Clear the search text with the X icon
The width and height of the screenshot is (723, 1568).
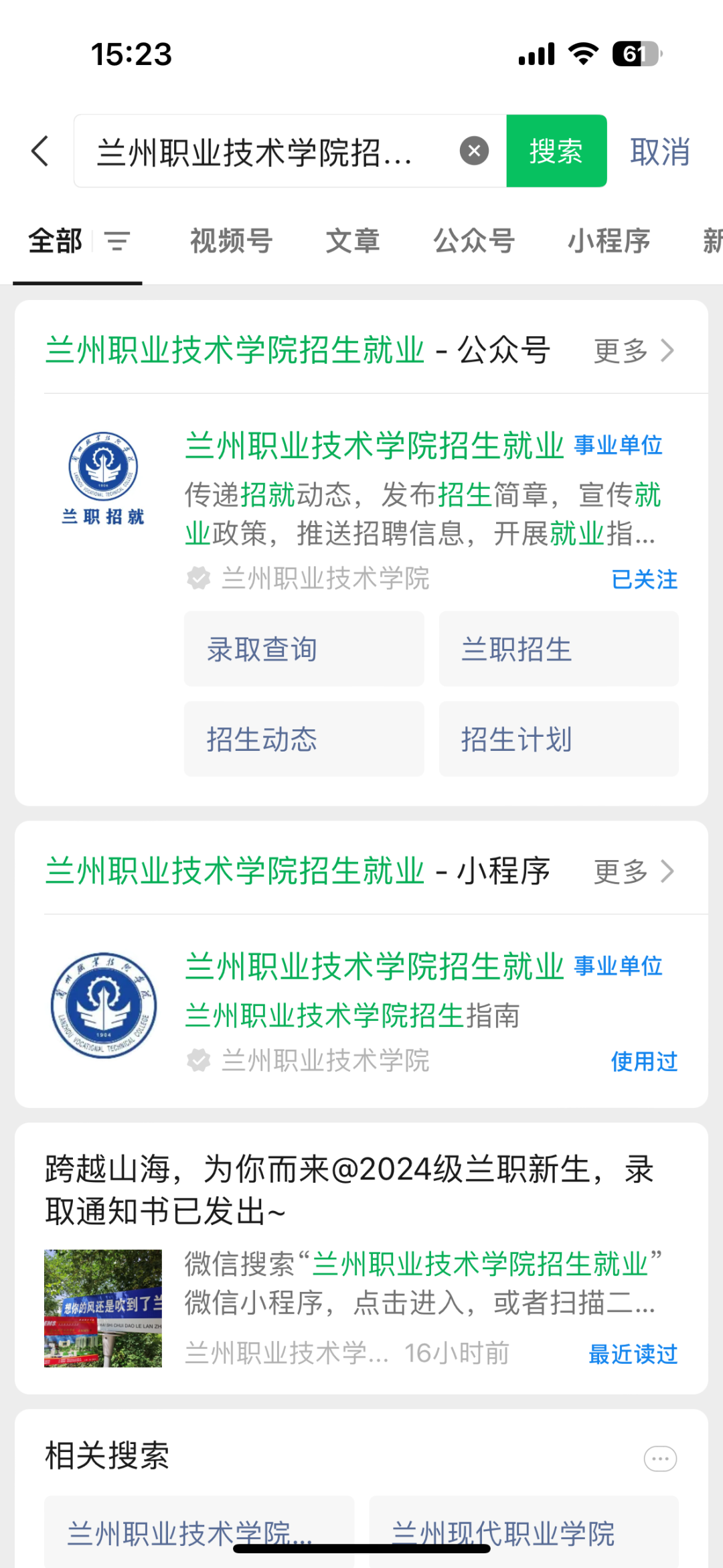(474, 151)
